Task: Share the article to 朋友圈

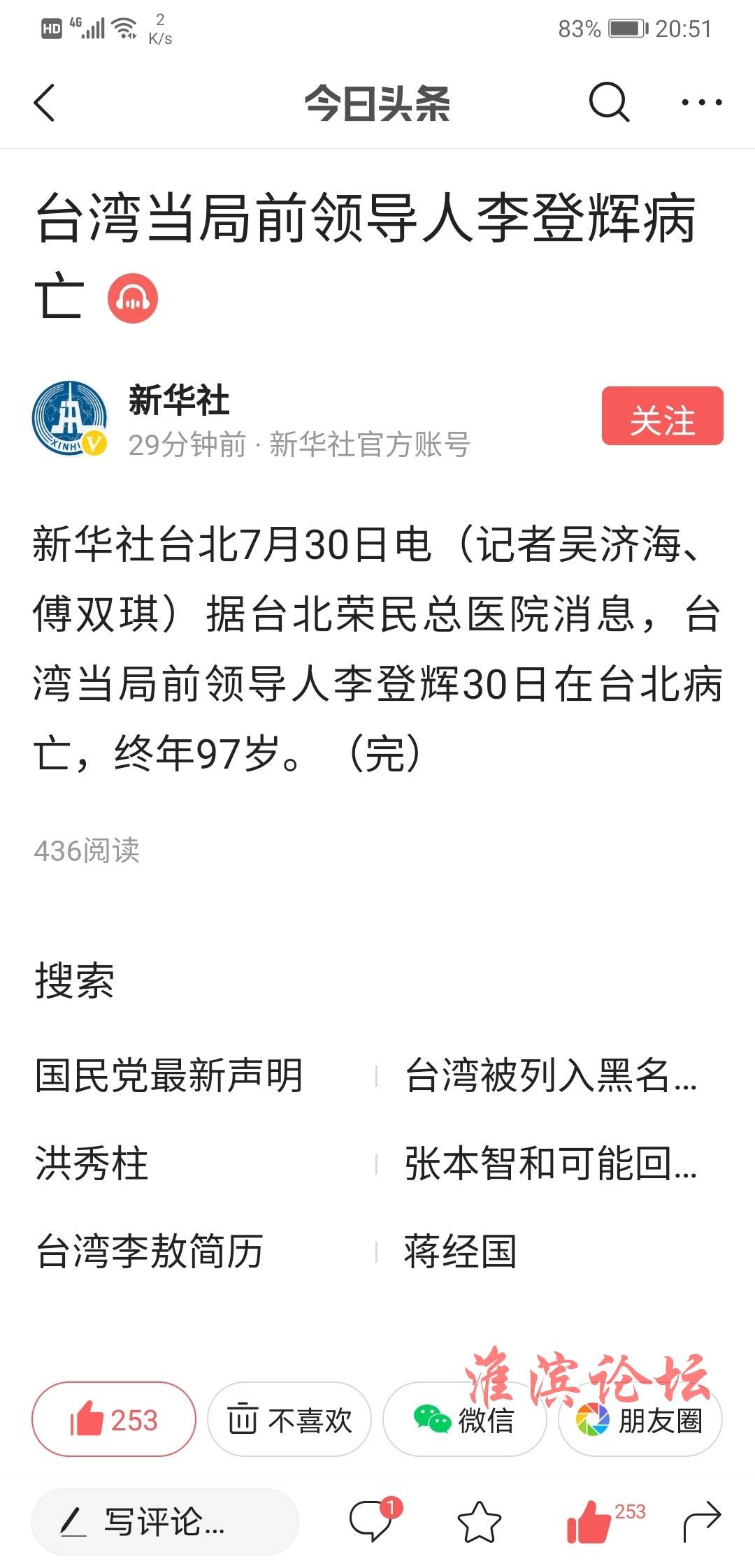Action: (x=640, y=1419)
